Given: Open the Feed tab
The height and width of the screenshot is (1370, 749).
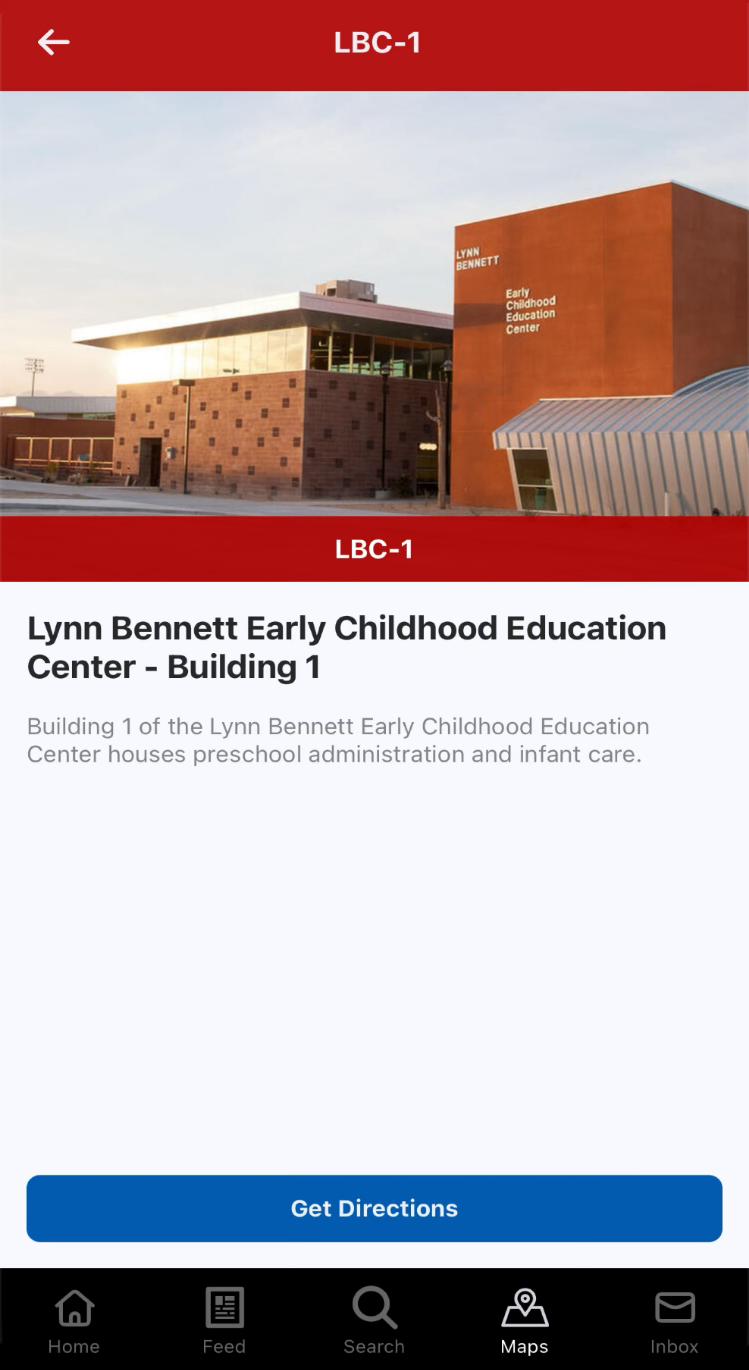Looking at the screenshot, I should [x=224, y=1320].
